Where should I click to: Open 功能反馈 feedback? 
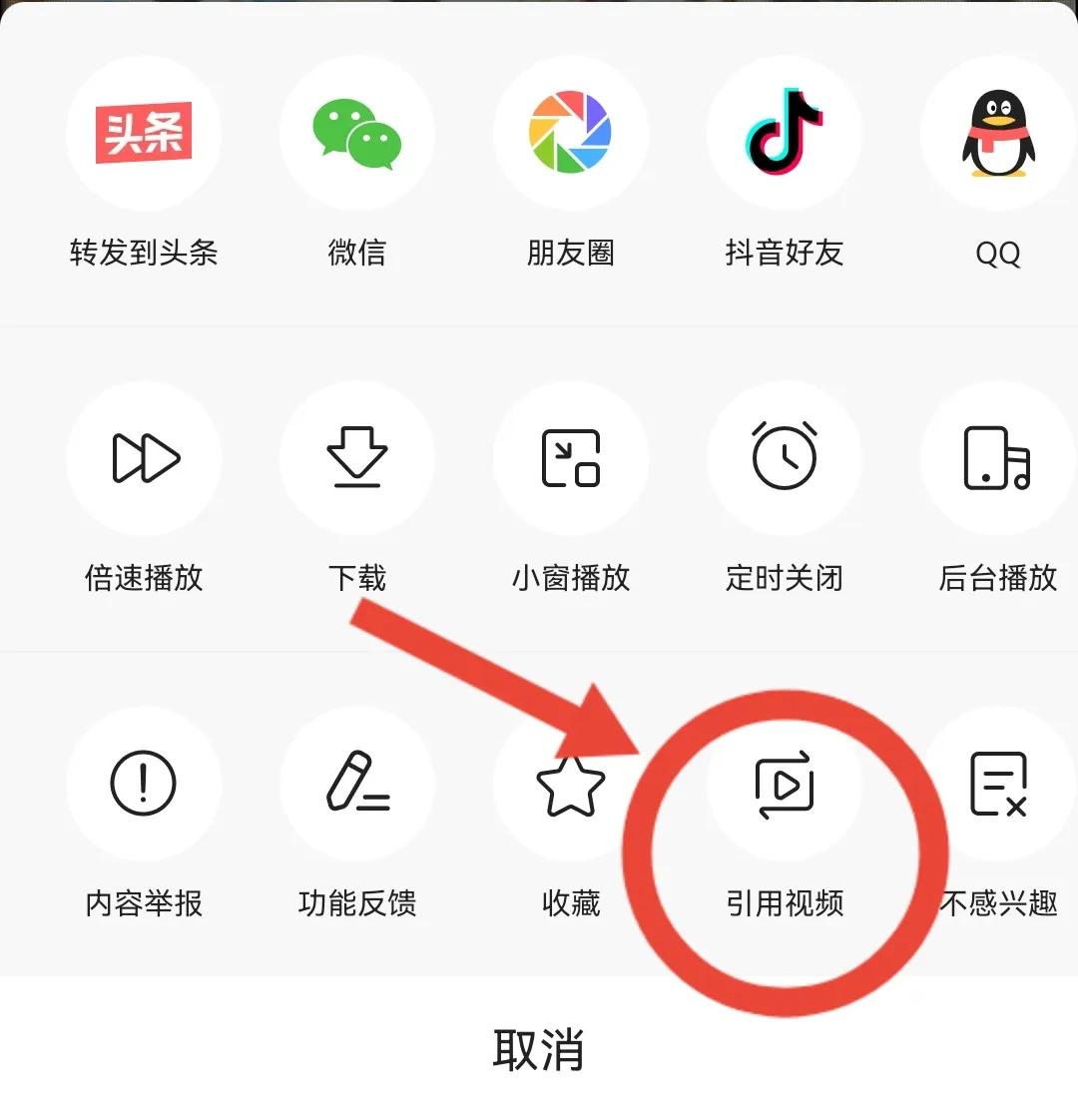coord(357,785)
